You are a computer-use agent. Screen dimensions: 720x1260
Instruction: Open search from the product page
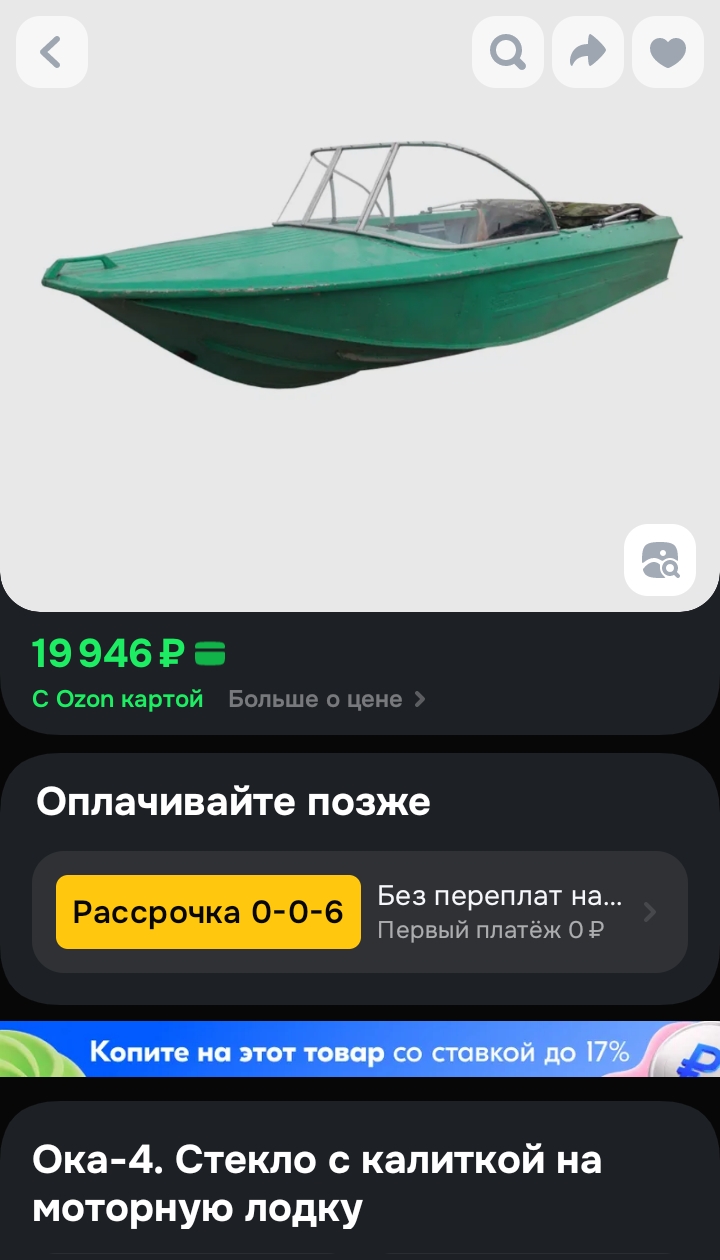508,52
